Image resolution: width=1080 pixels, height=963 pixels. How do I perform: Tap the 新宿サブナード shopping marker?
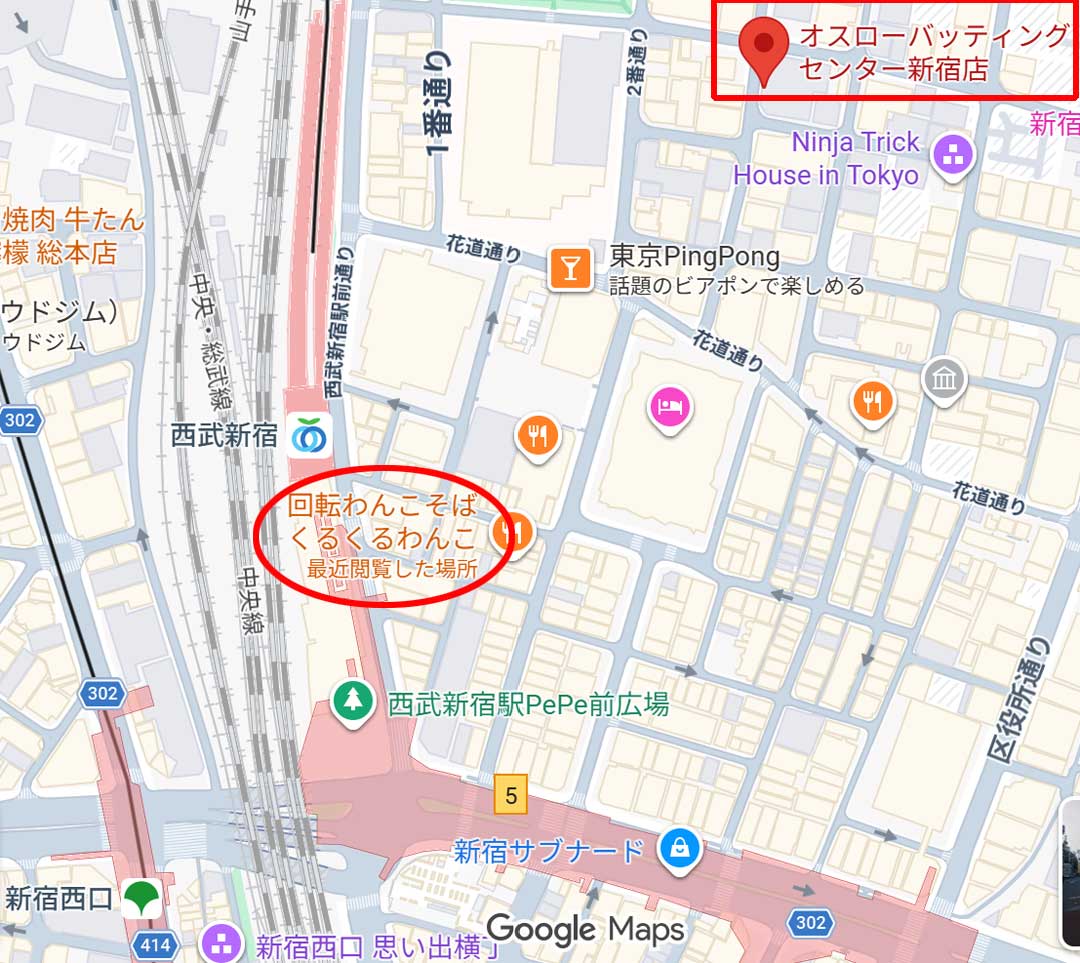pos(680,850)
